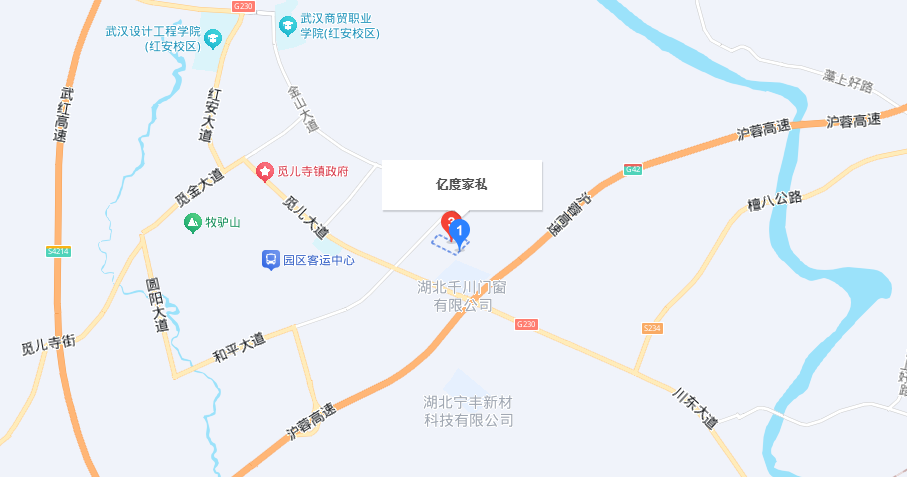This screenshot has width=907, height=477.
Task: Select the 园区客运中心 bus station icon
Action: click(270, 260)
